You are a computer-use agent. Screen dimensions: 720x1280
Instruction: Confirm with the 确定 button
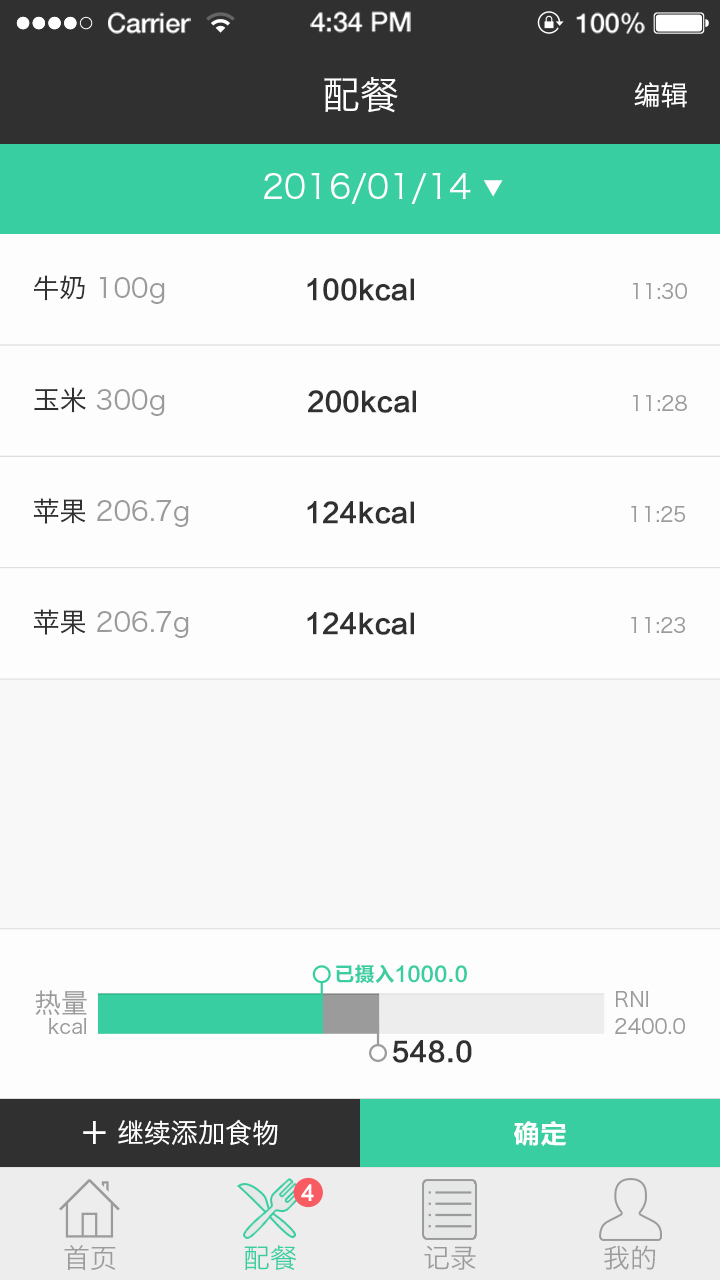pos(540,1133)
